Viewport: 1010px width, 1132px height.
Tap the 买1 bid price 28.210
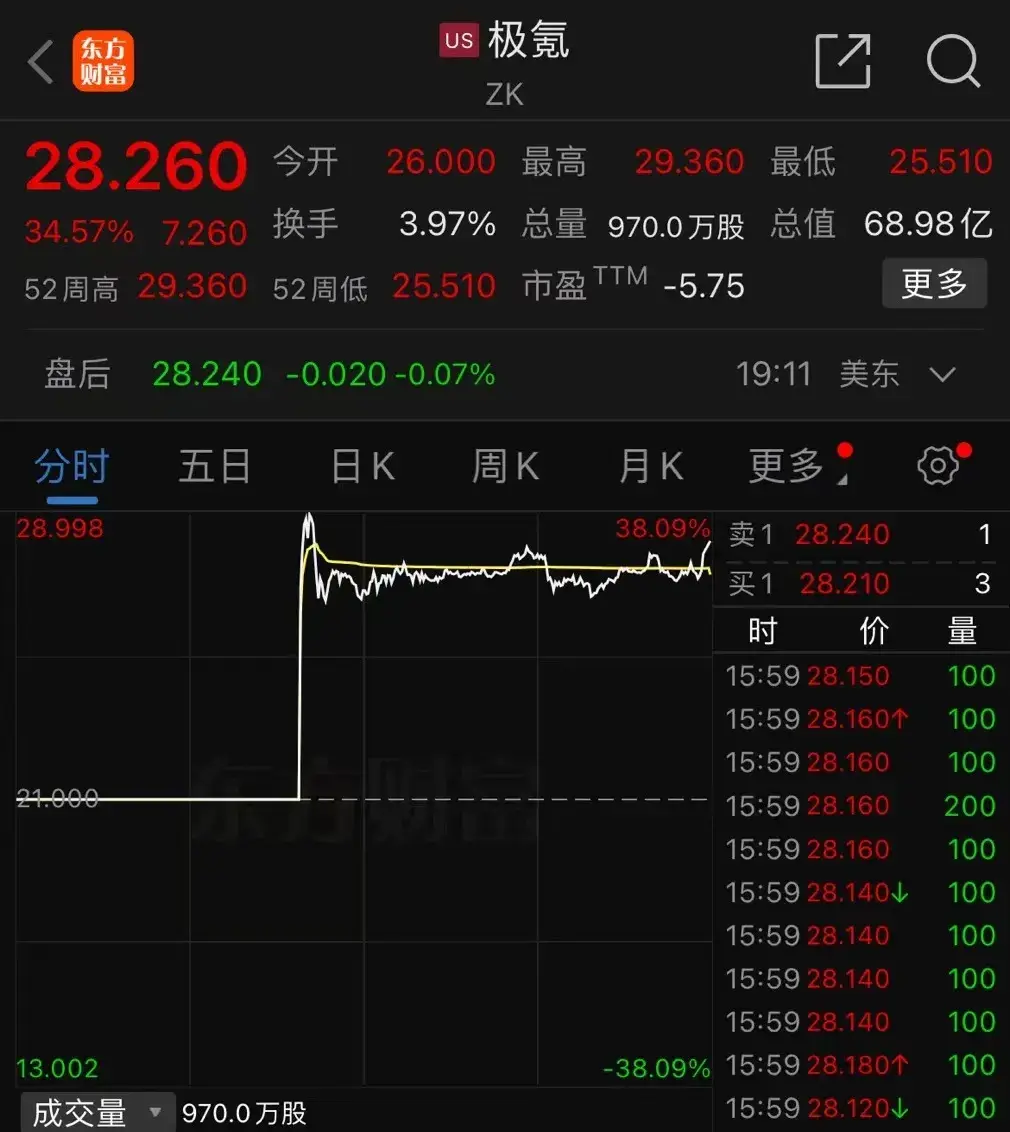842,583
